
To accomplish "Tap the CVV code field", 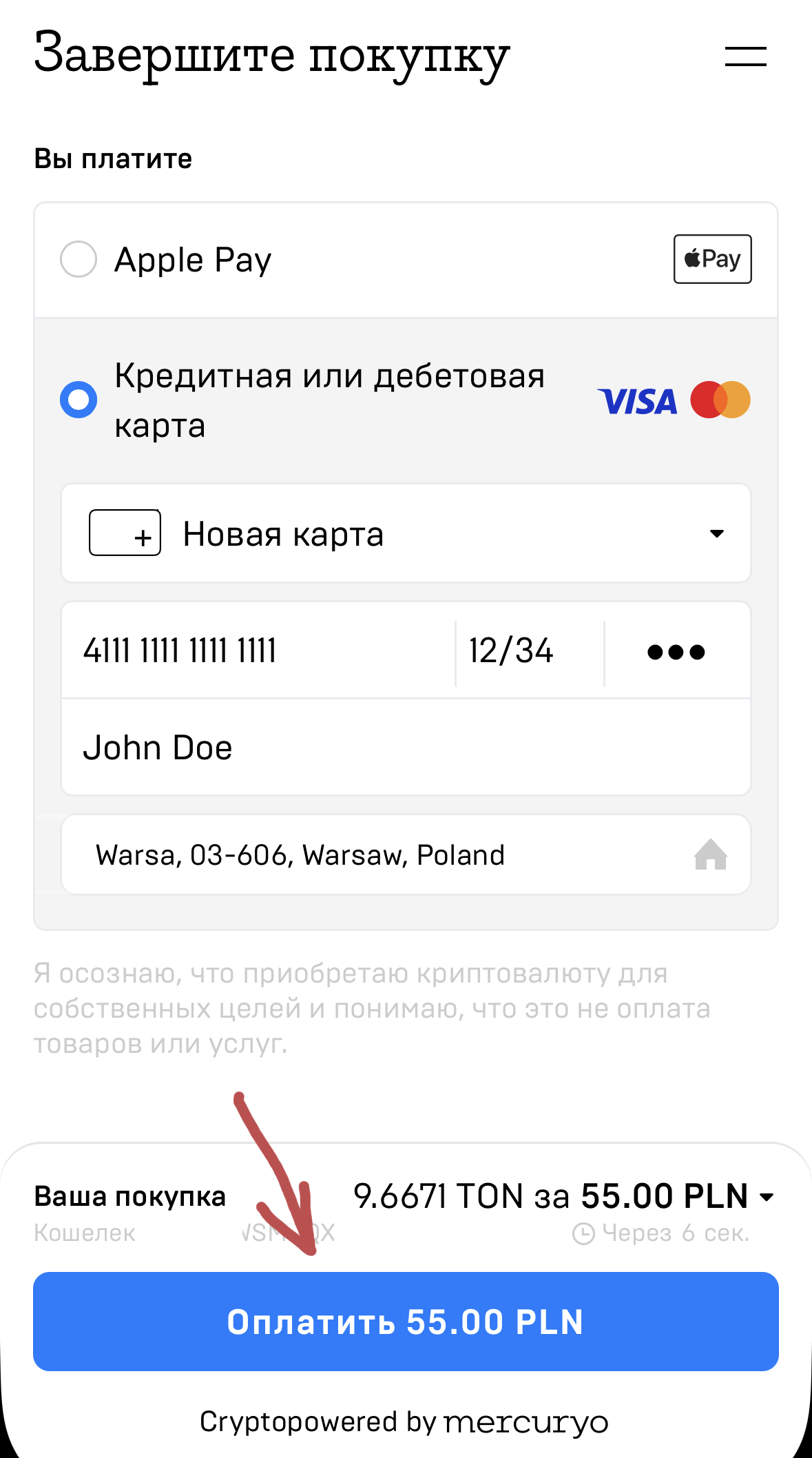I will pyautogui.click(x=676, y=651).
